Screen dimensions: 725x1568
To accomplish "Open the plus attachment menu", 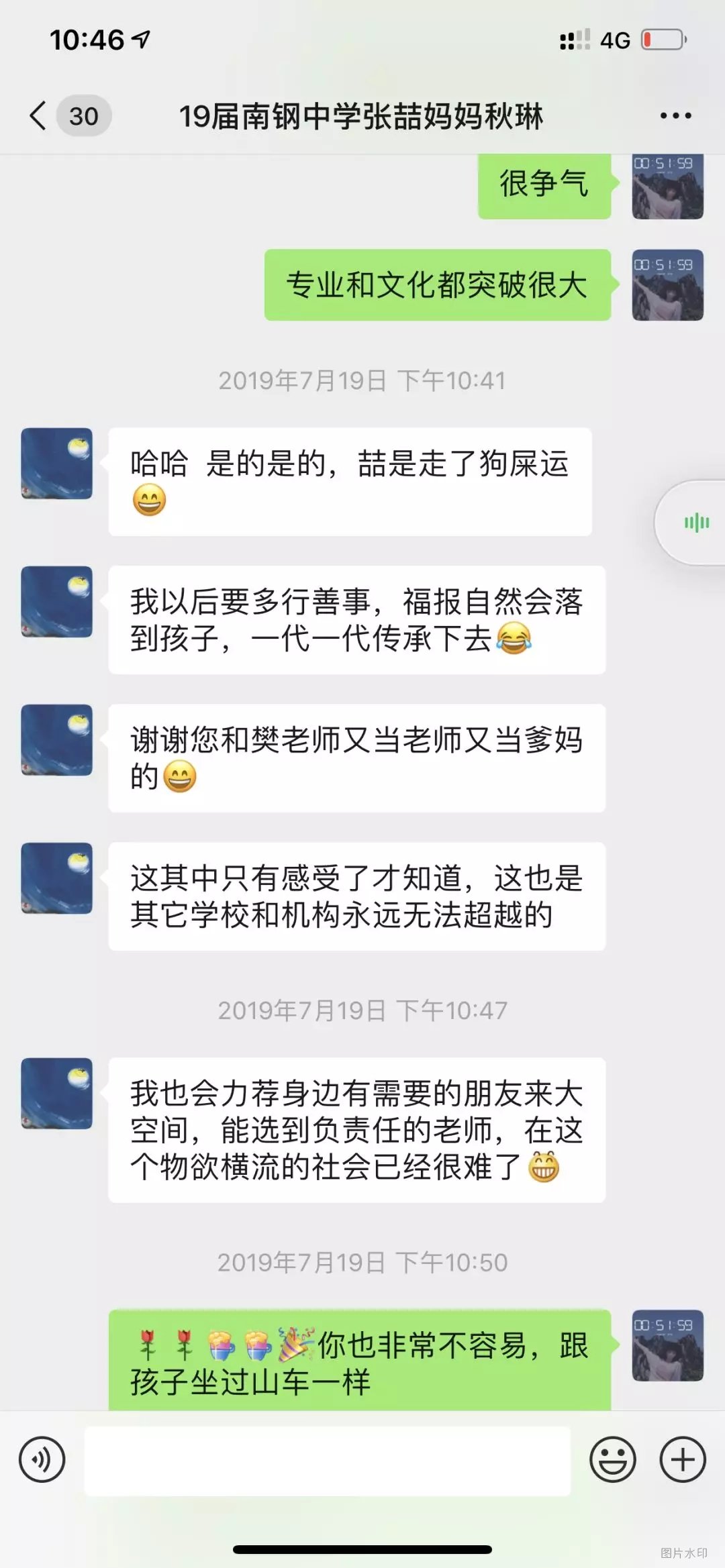I will point(683,1459).
